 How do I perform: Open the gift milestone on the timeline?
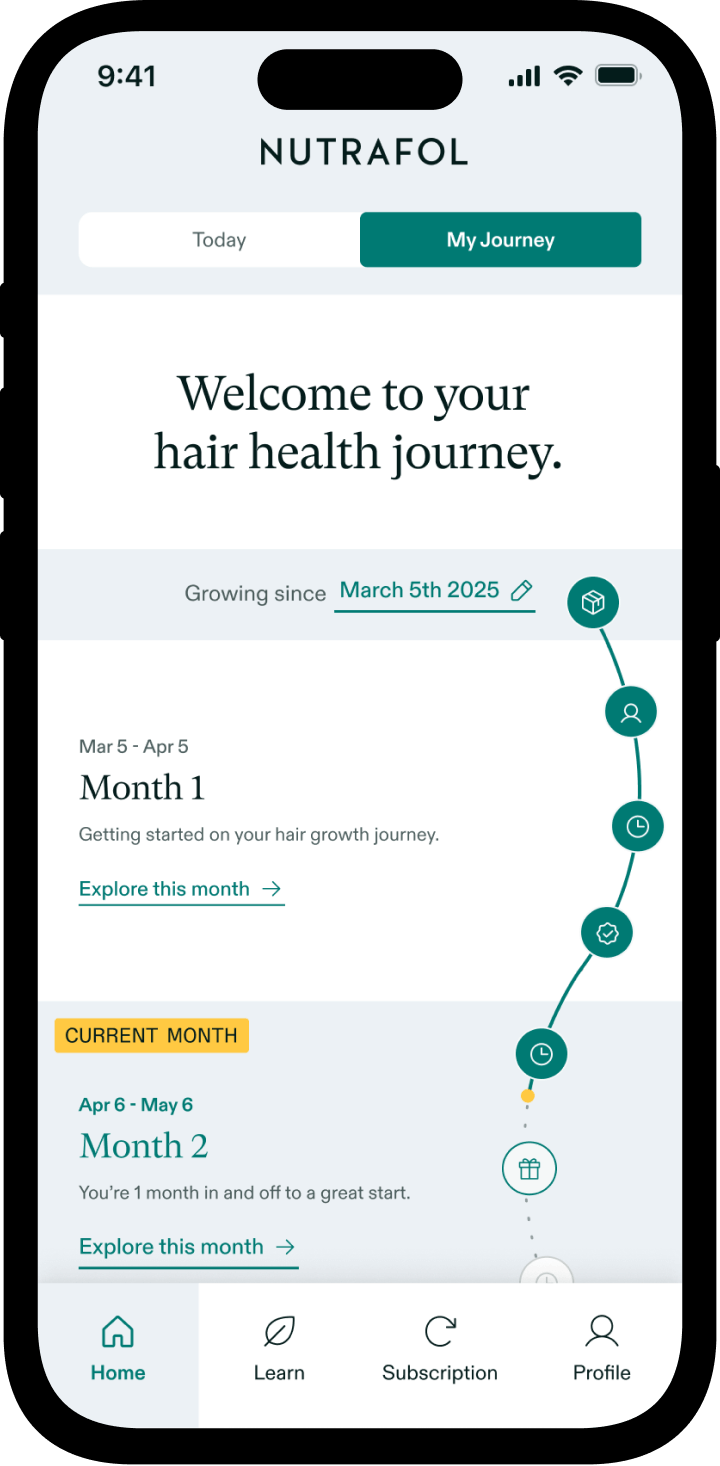tap(529, 1168)
